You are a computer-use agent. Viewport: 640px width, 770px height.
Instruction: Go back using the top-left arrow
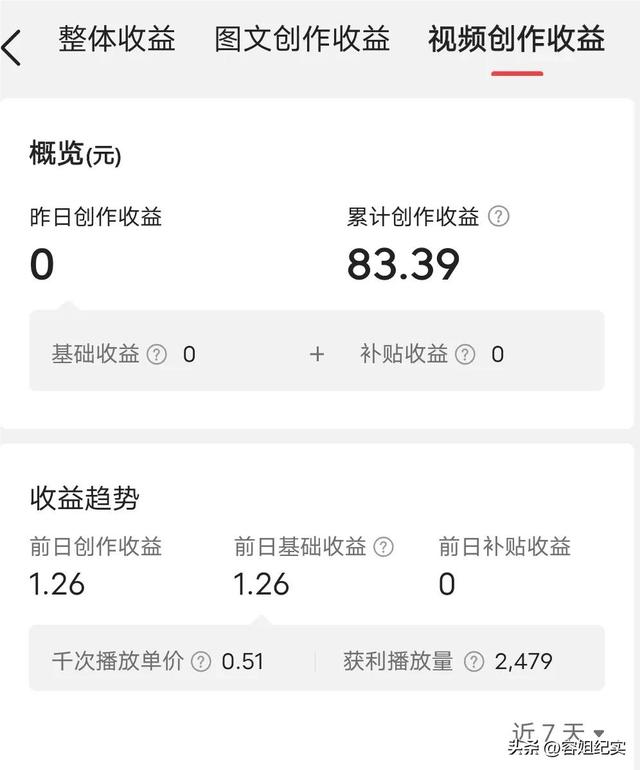13,46
